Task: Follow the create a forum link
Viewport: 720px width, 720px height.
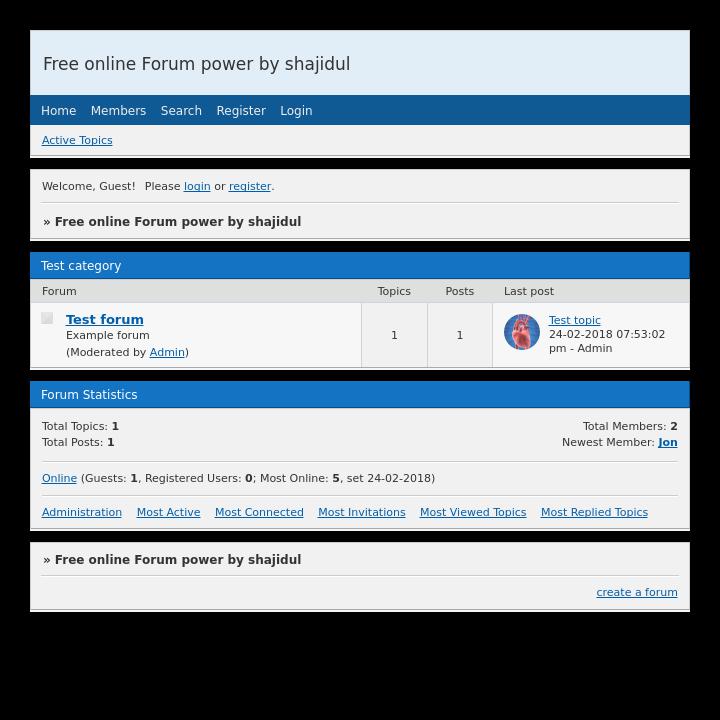Action: (637, 592)
